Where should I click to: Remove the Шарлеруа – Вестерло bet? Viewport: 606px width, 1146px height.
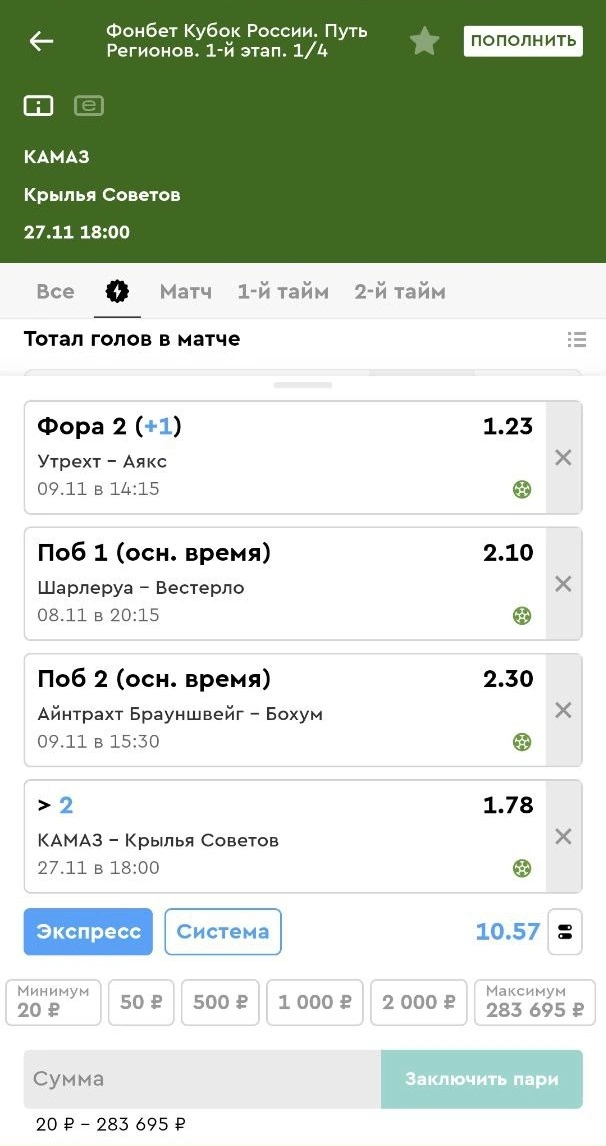(563, 584)
